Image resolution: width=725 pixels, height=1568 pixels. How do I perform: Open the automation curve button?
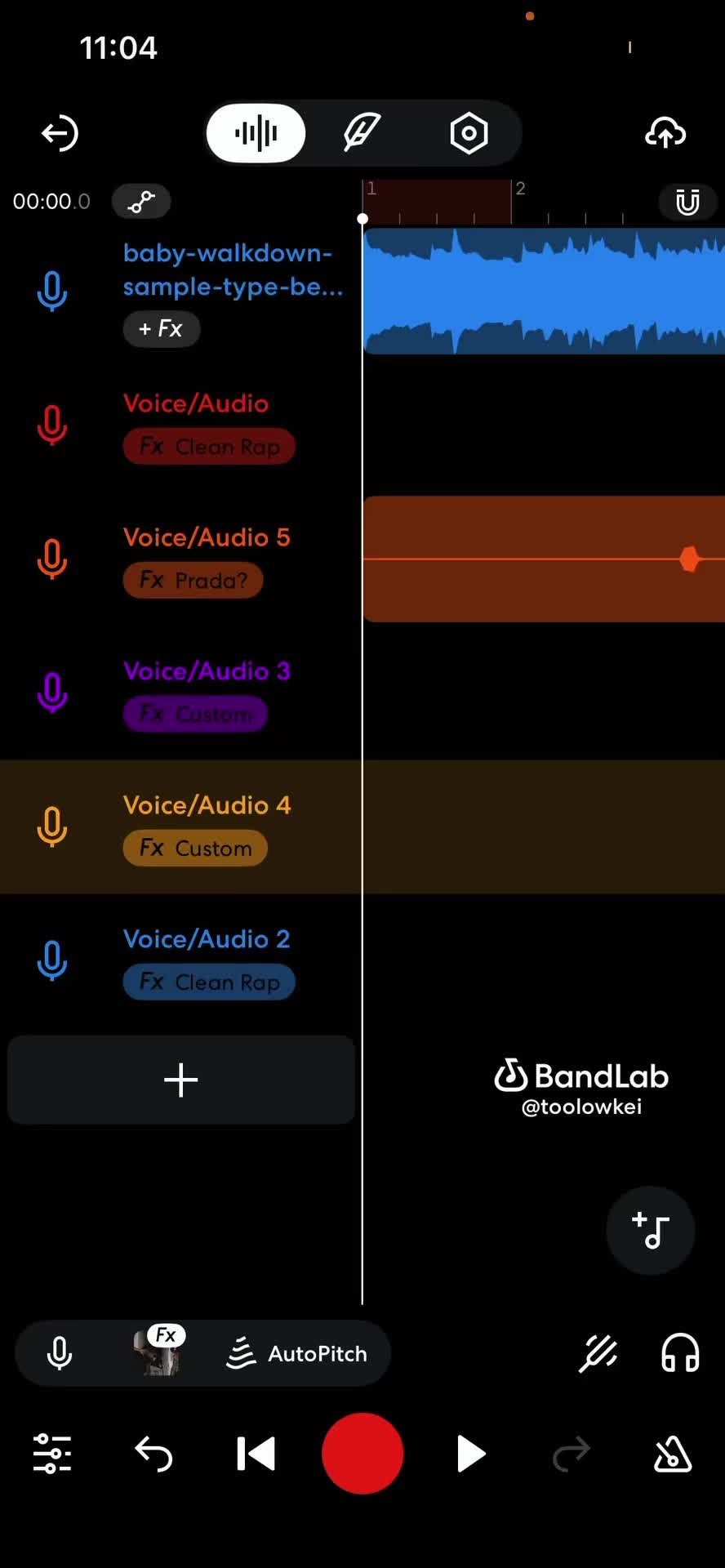click(x=141, y=201)
